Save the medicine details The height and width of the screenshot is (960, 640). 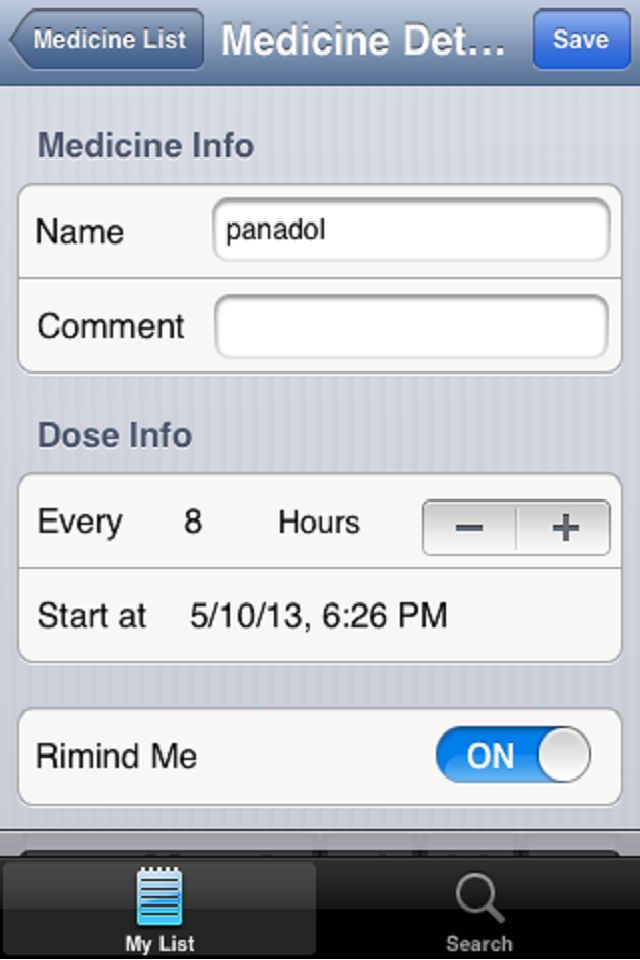580,40
